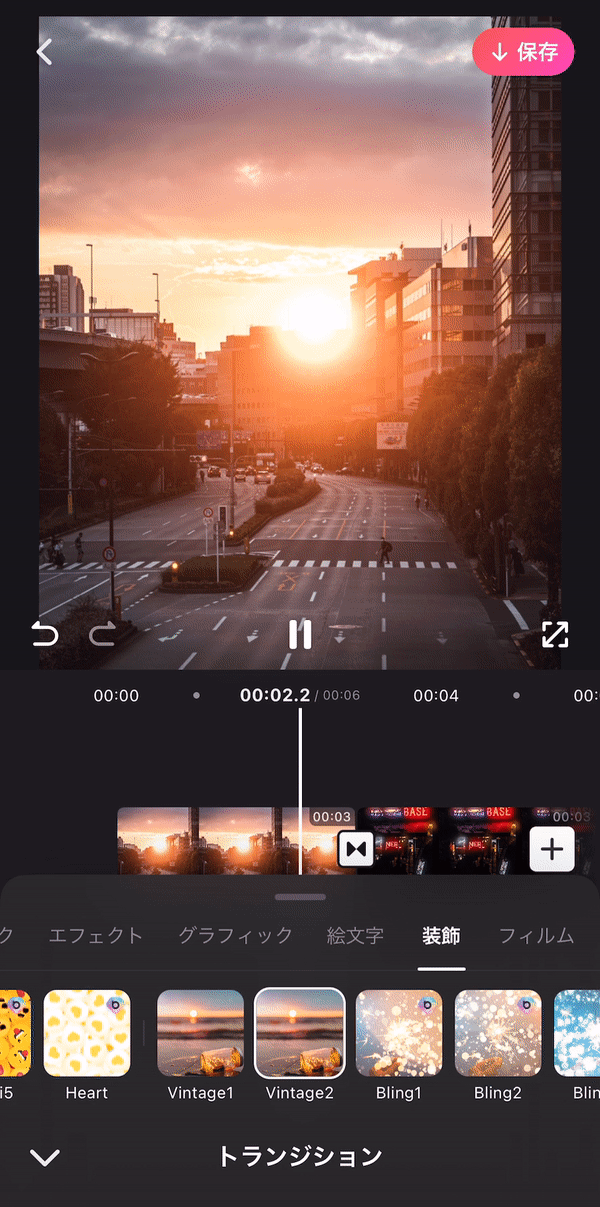Switch to the フィルム tab
This screenshot has width=600, height=1207.
(536, 936)
